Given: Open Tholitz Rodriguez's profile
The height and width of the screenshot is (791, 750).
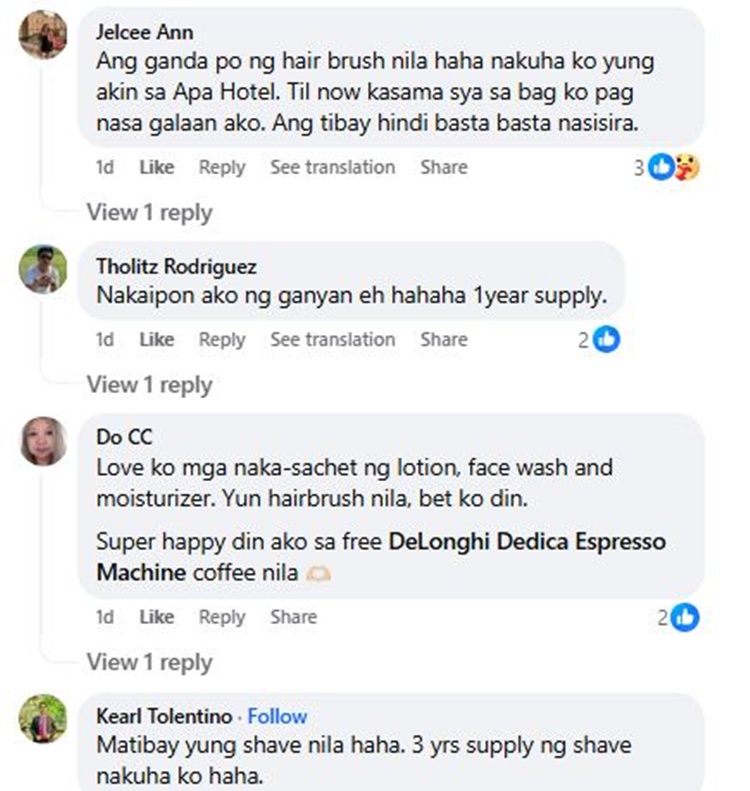Looking at the screenshot, I should coord(176,266).
